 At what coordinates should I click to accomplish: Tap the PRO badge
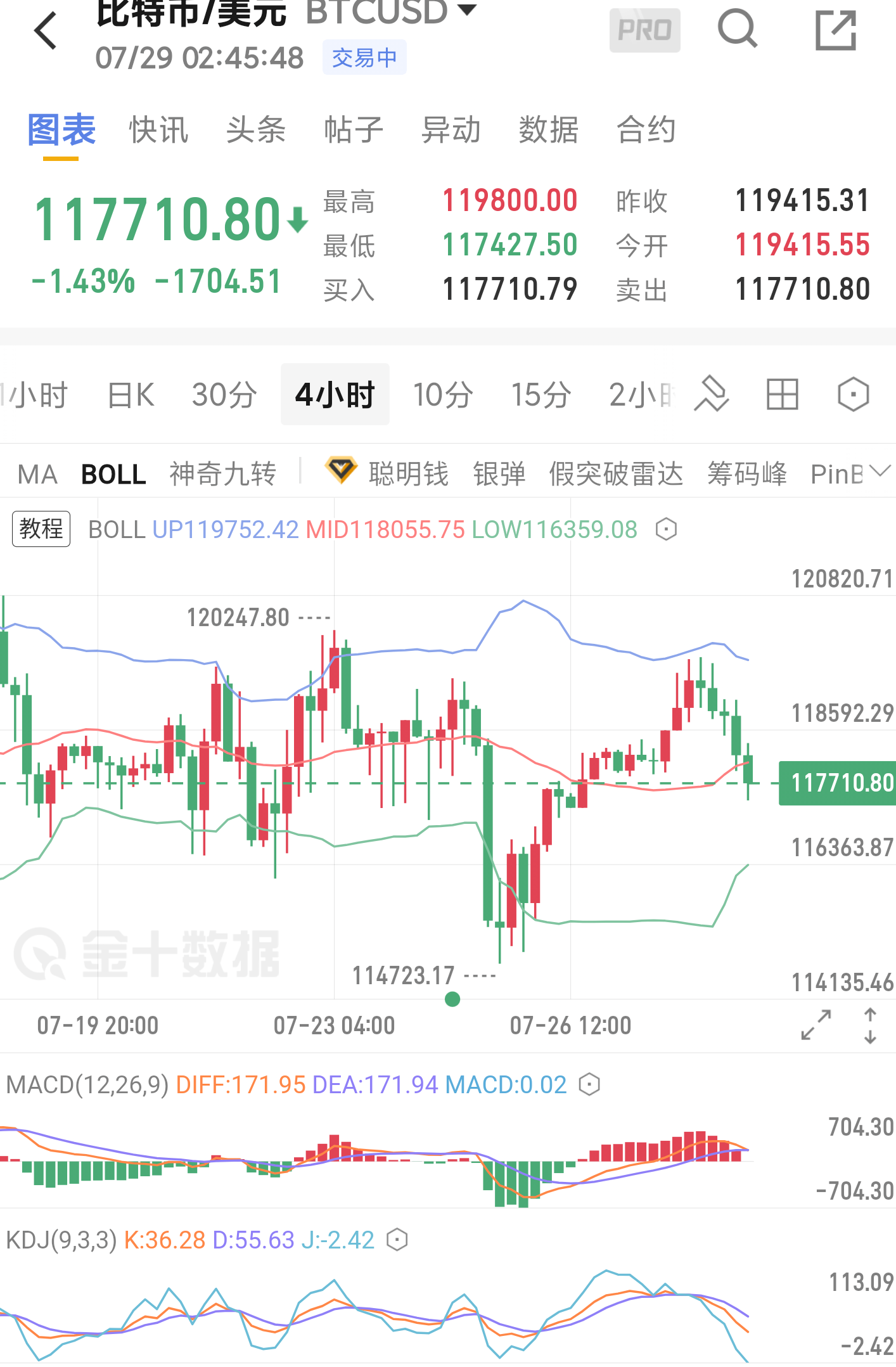pyautogui.click(x=644, y=30)
